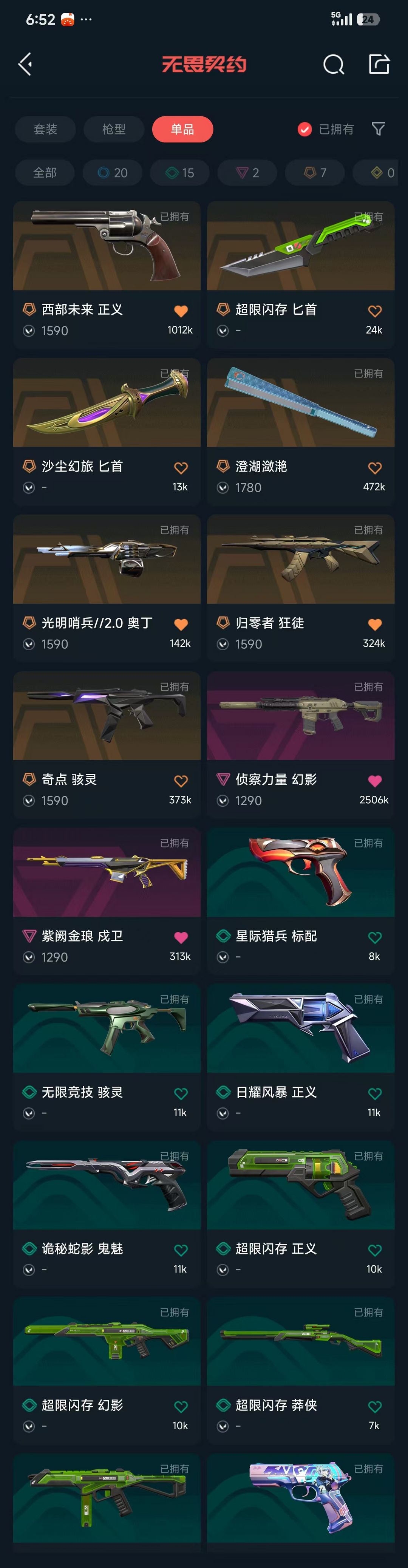This screenshot has width=408, height=1568.
Task: Open the search icon
Action: tap(333, 64)
